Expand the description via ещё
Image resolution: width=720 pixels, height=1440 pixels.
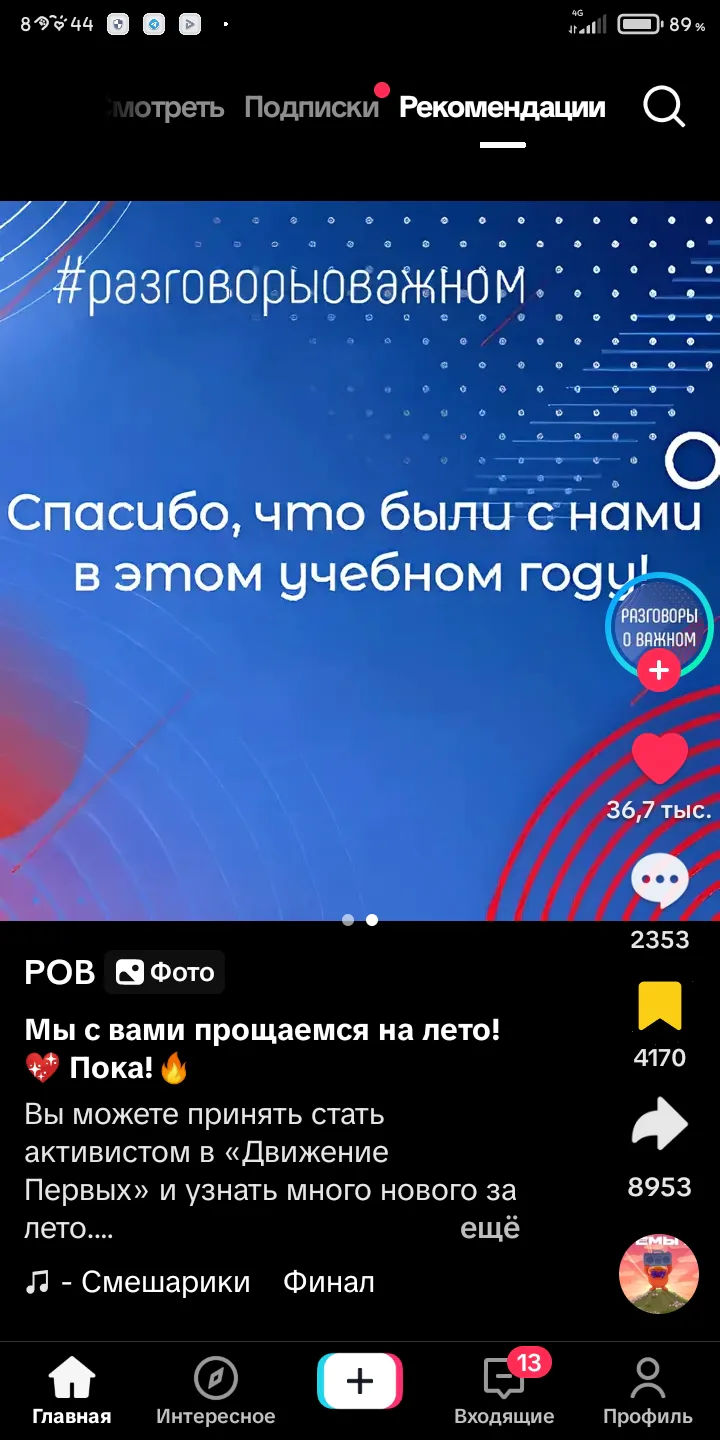[x=490, y=1228]
